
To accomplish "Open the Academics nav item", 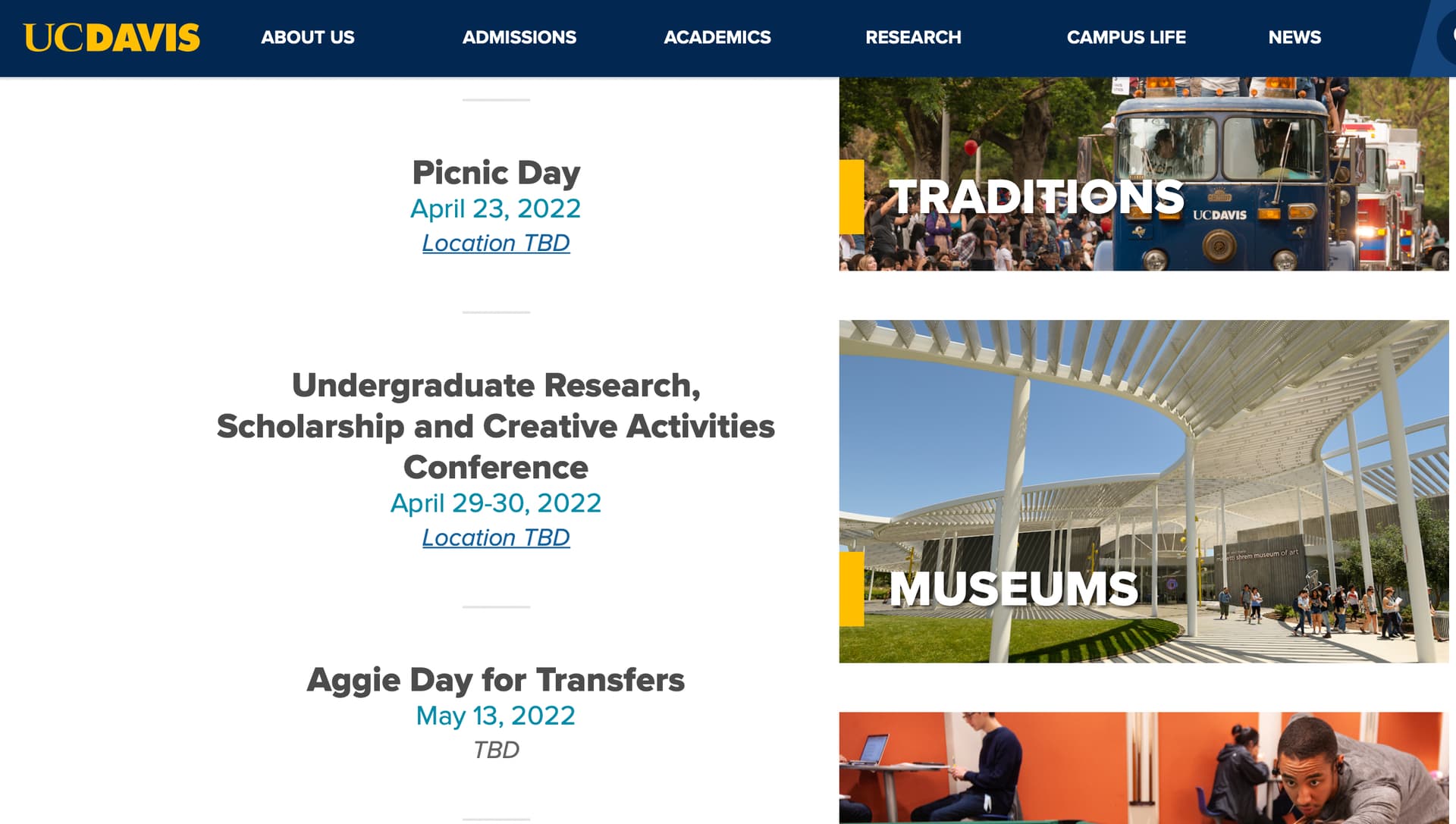I will click(x=717, y=37).
